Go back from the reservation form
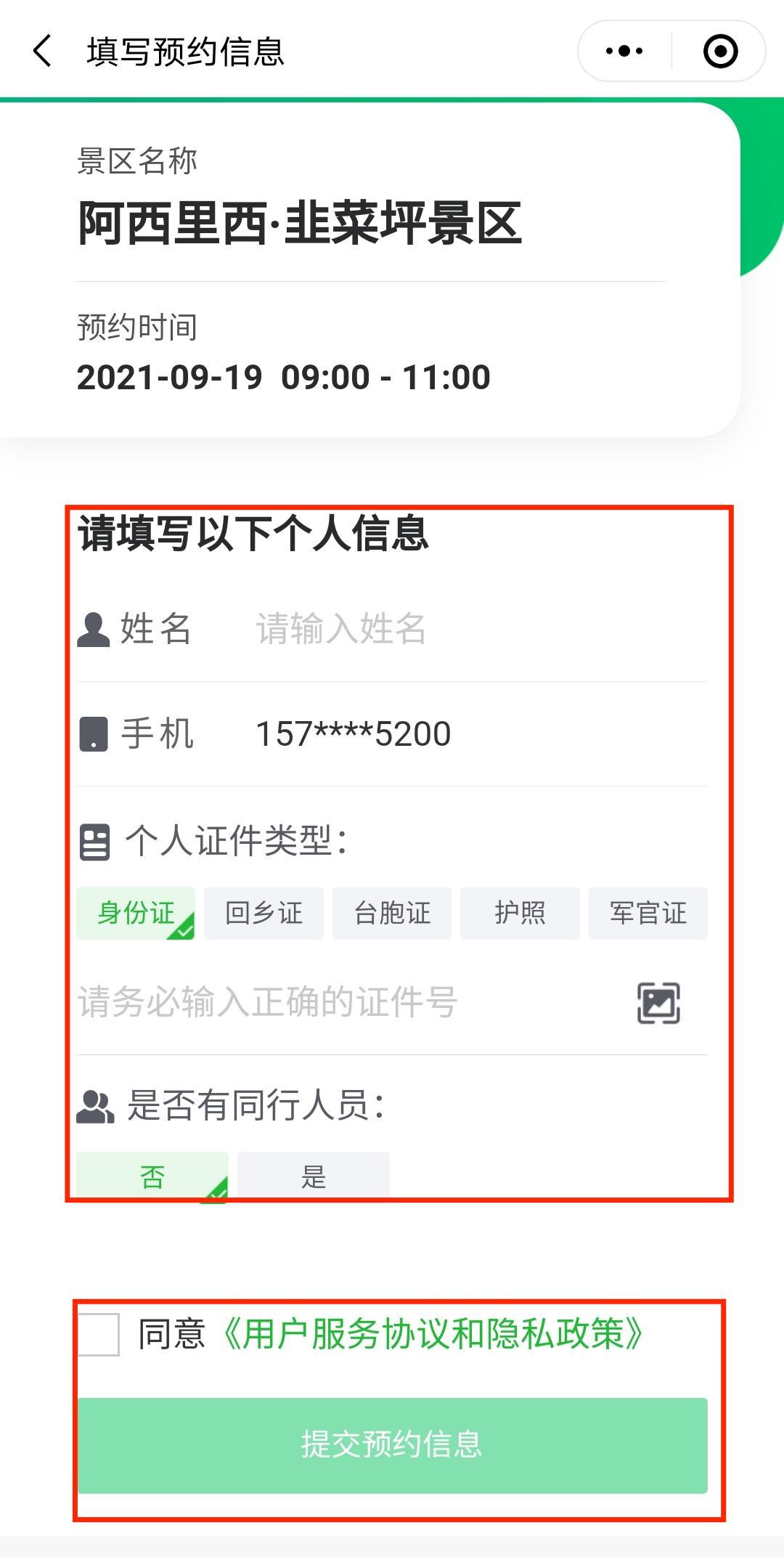The image size is (784, 1557). tap(44, 51)
